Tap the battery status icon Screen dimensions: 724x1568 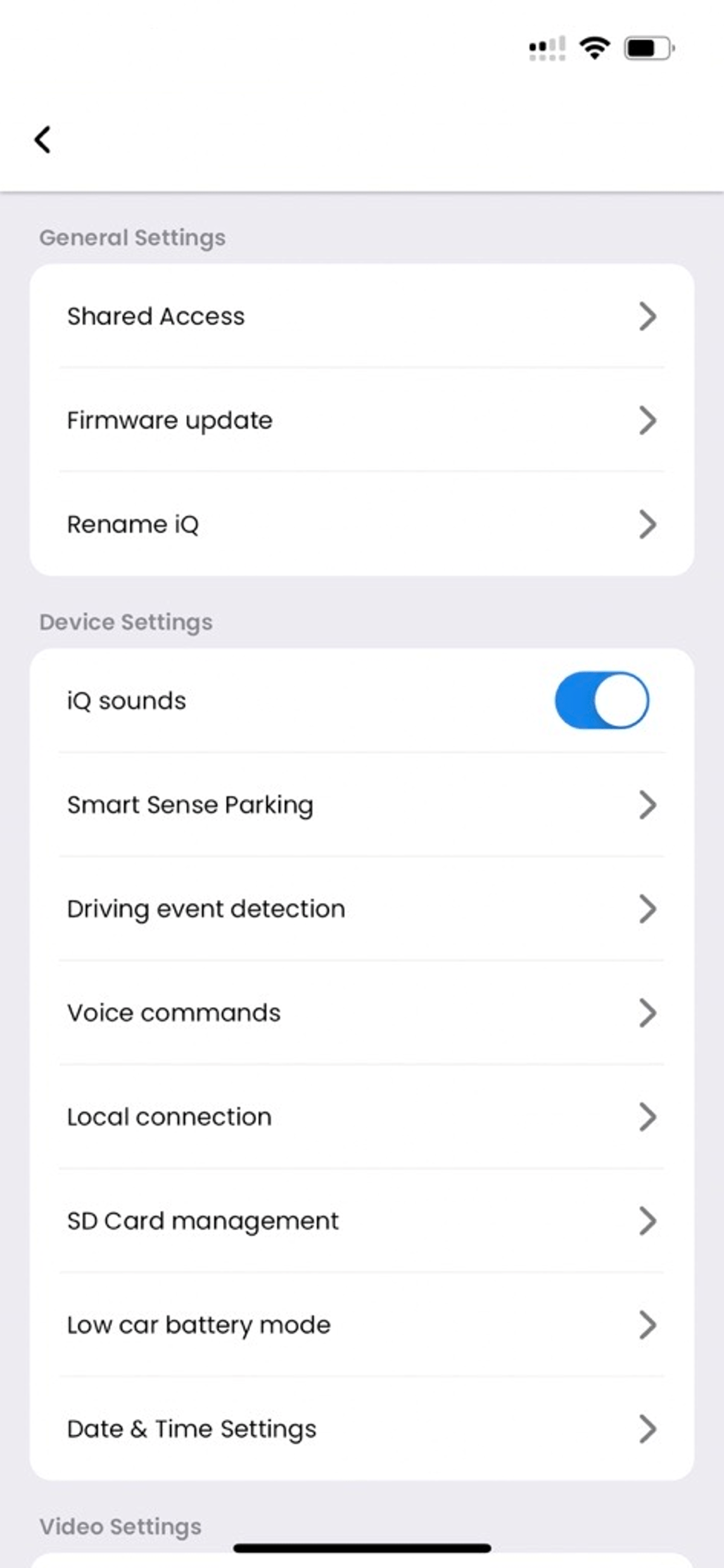644,46
